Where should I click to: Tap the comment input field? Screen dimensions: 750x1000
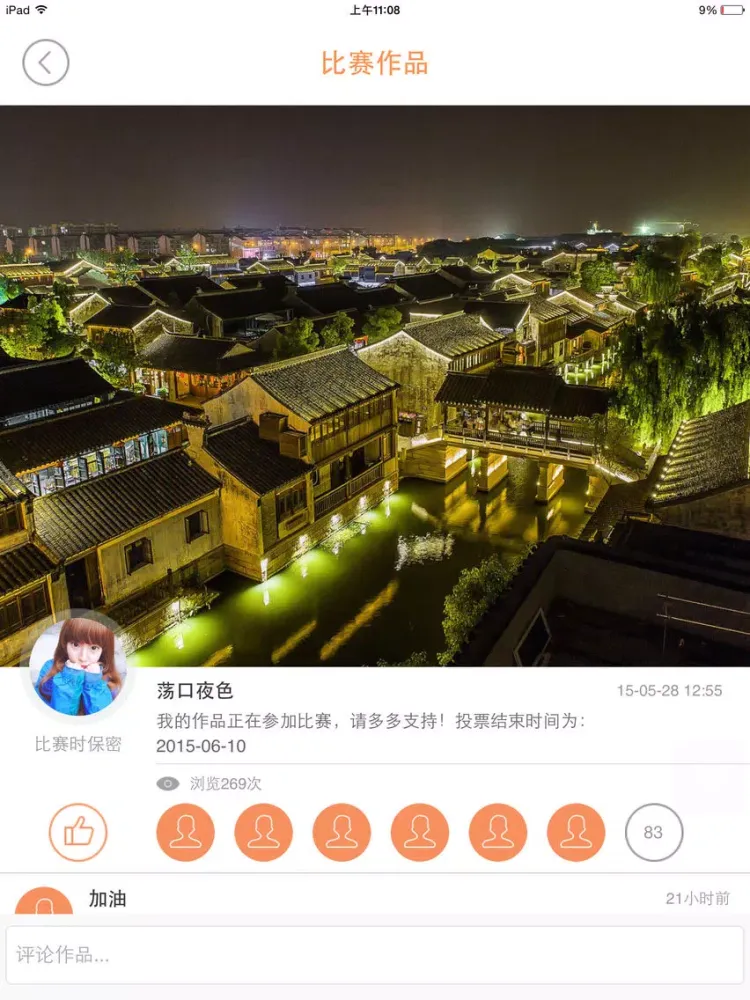(x=375, y=955)
